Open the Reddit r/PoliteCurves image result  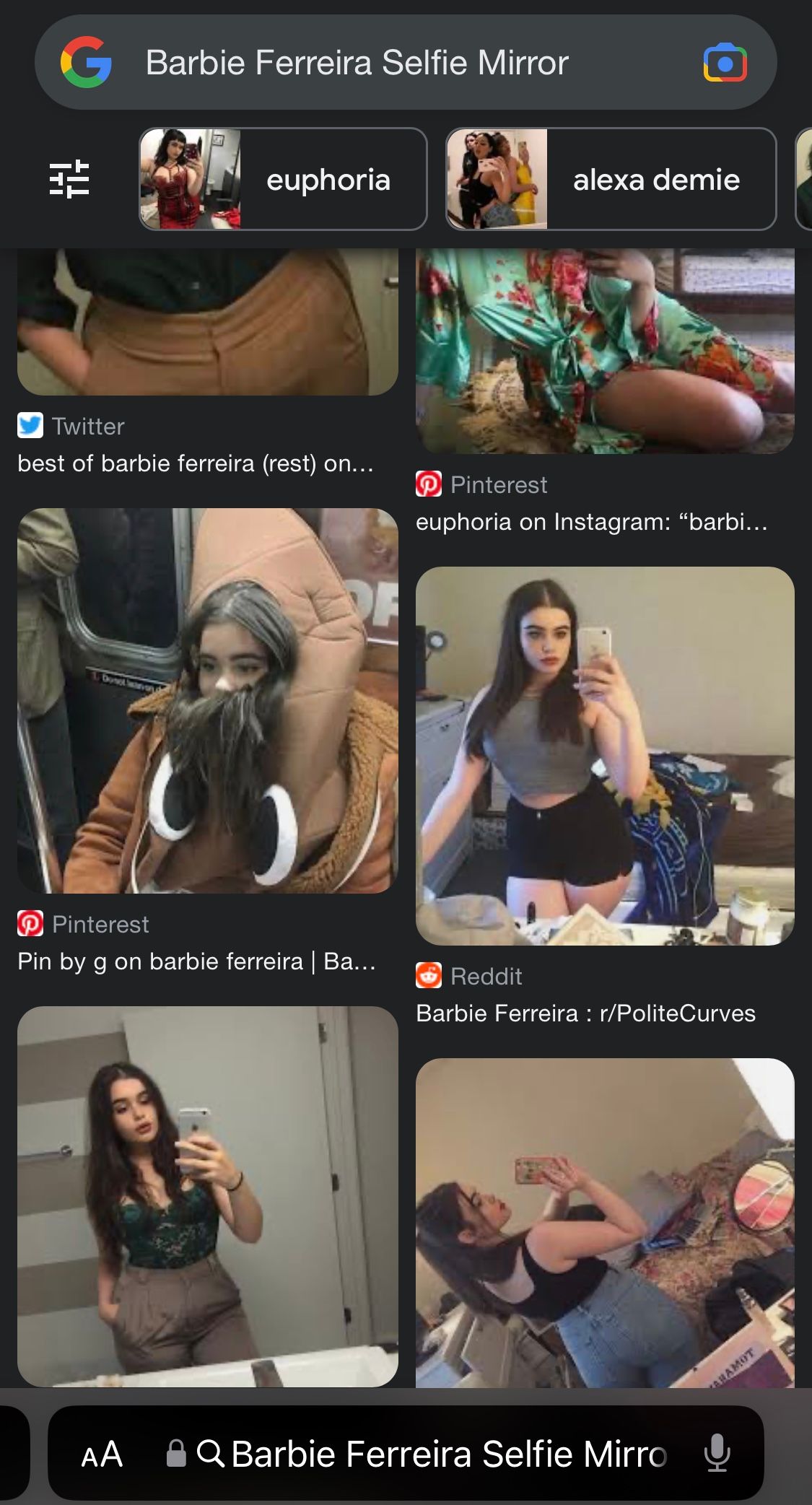pos(605,756)
